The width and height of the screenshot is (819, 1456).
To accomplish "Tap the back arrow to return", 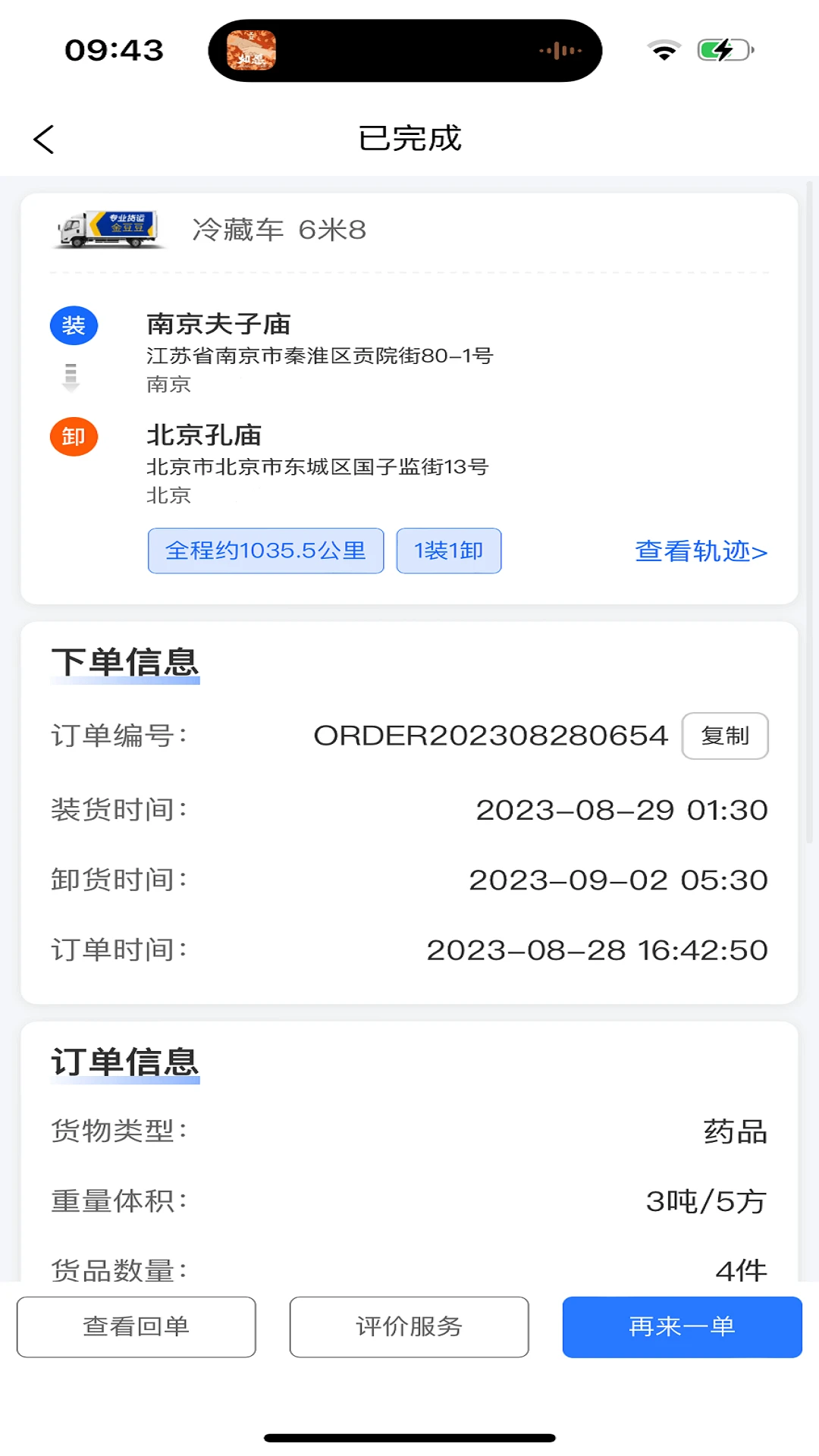I will tap(43, 139).
